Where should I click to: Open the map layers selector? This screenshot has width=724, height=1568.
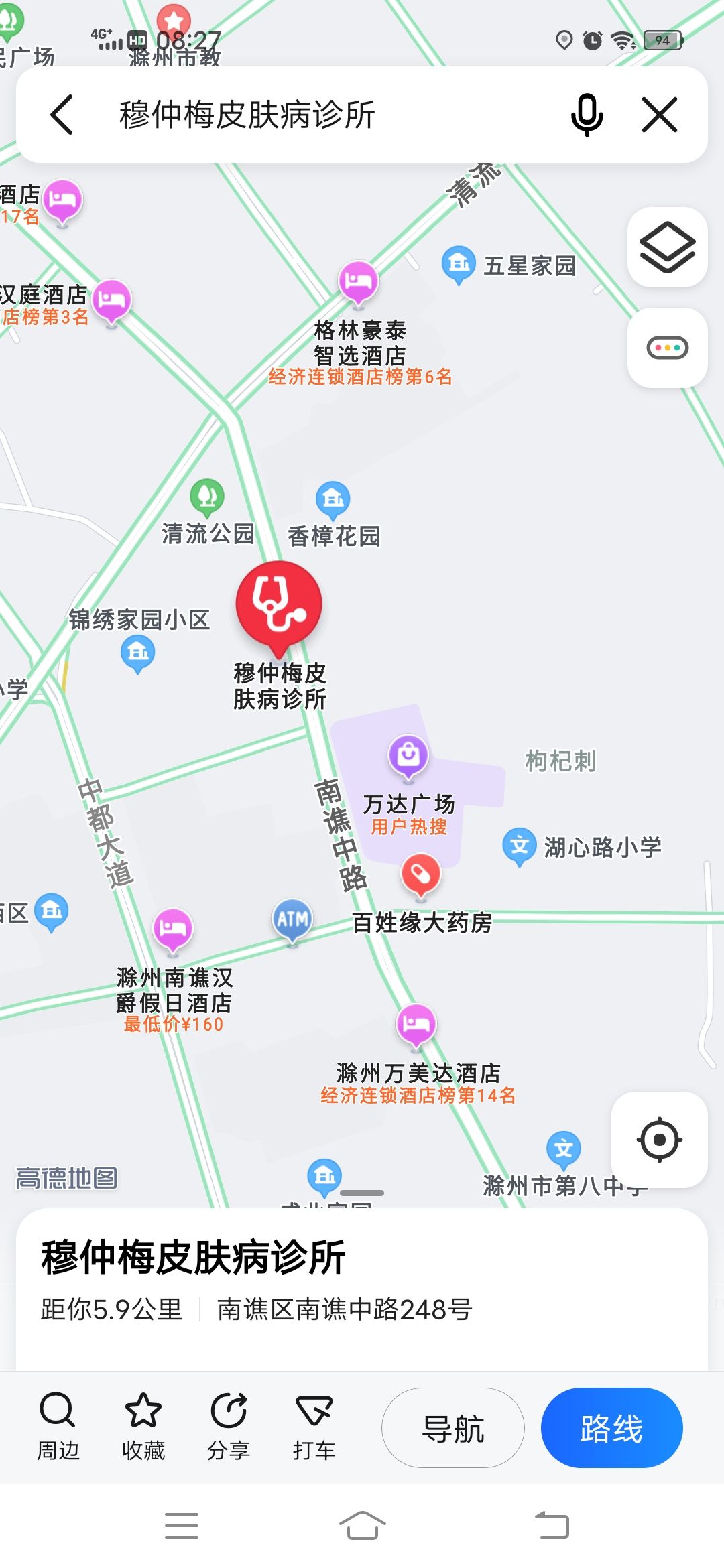coord(667,248)
